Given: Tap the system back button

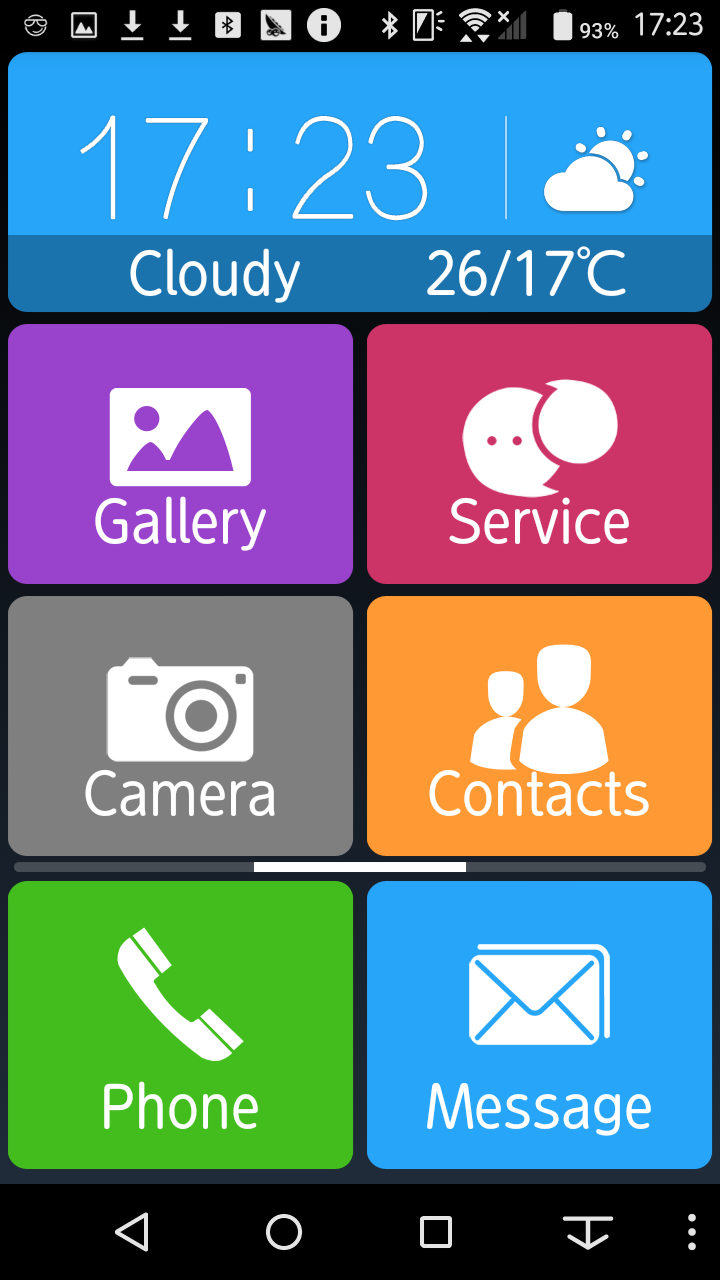Looking at the screenshot, I should (x=132, y=1232).
